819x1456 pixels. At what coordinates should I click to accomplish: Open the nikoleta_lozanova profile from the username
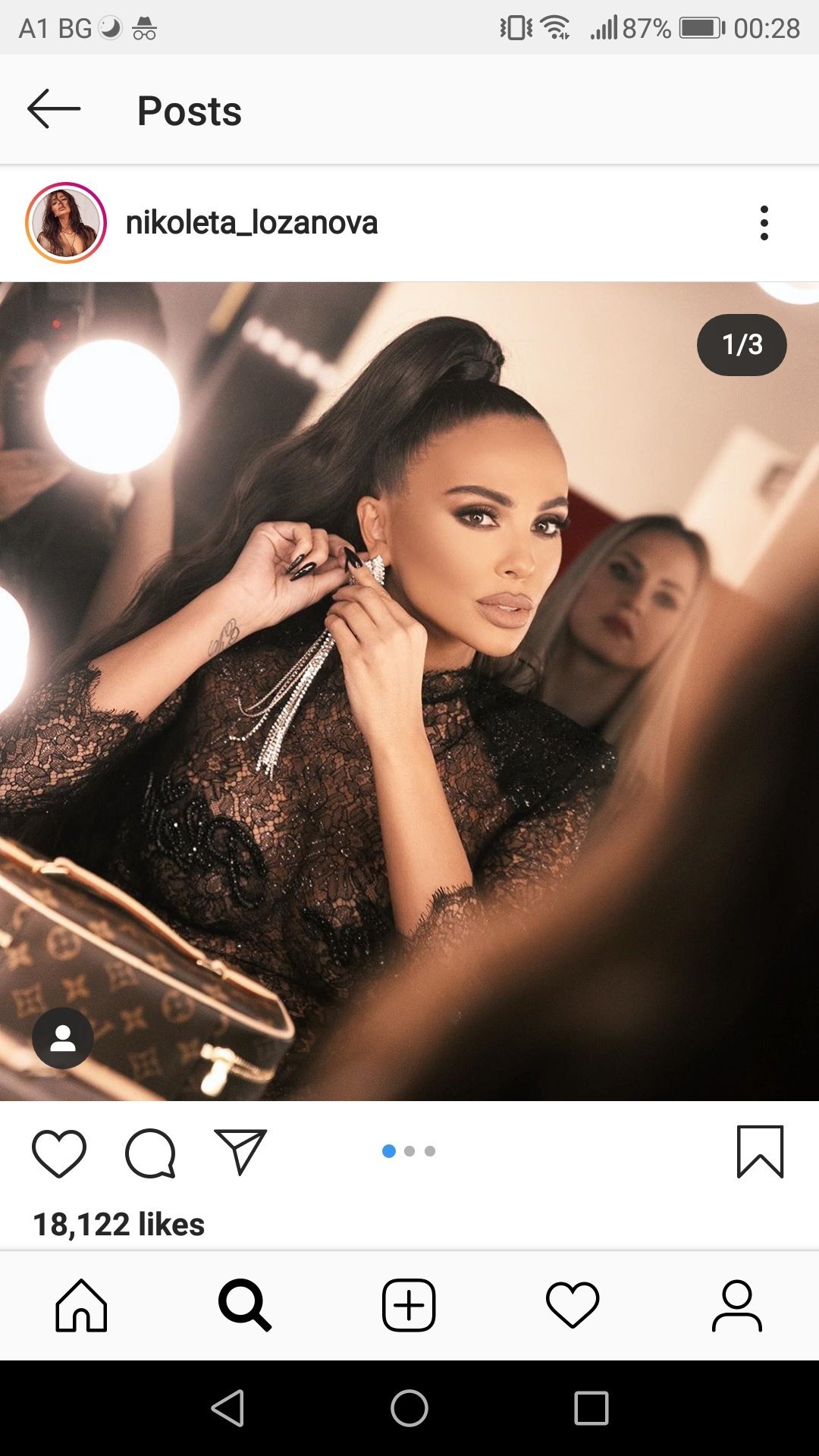pyautogui.click(x=251, y=223)
